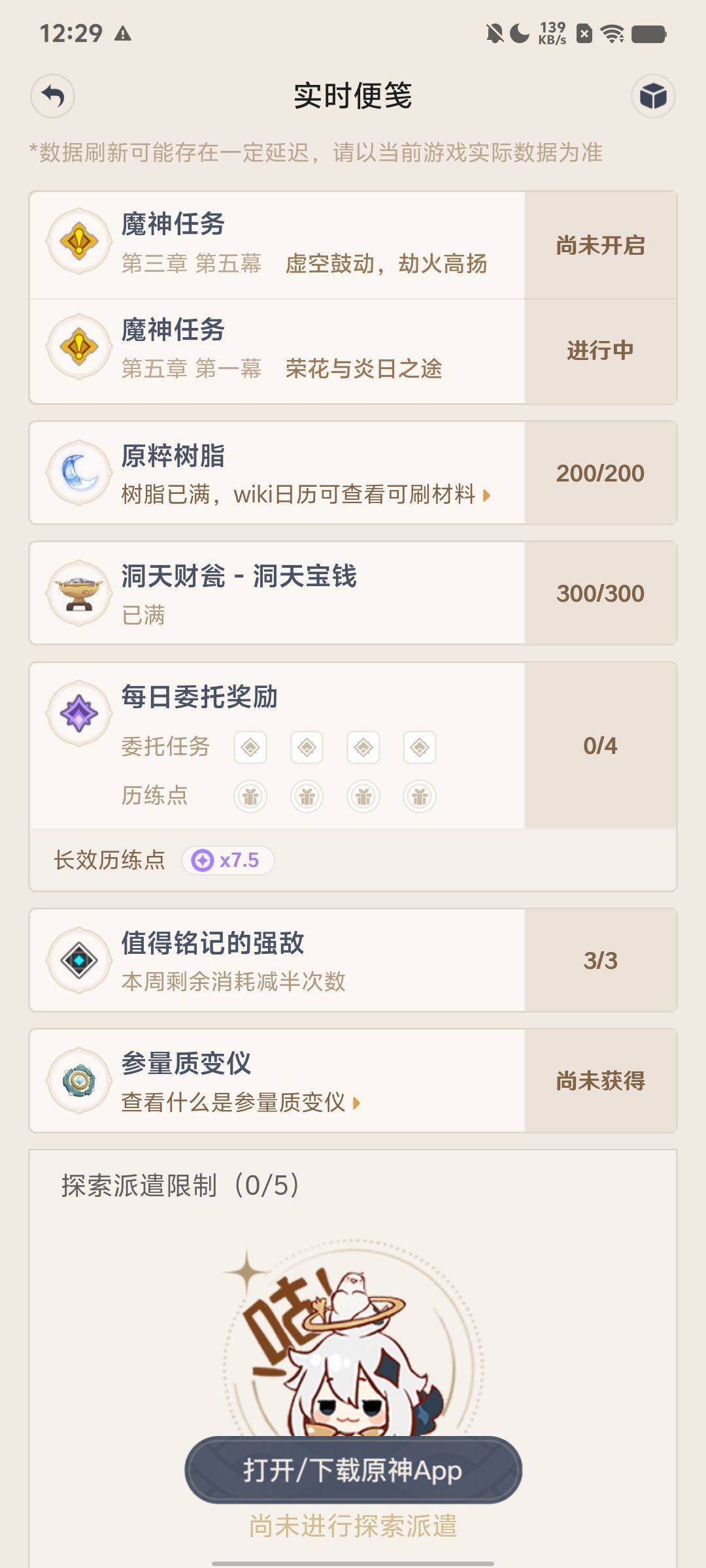Expand the wiki calendar material info arrow
The image size is (706, 1568).
coord(485,497)
